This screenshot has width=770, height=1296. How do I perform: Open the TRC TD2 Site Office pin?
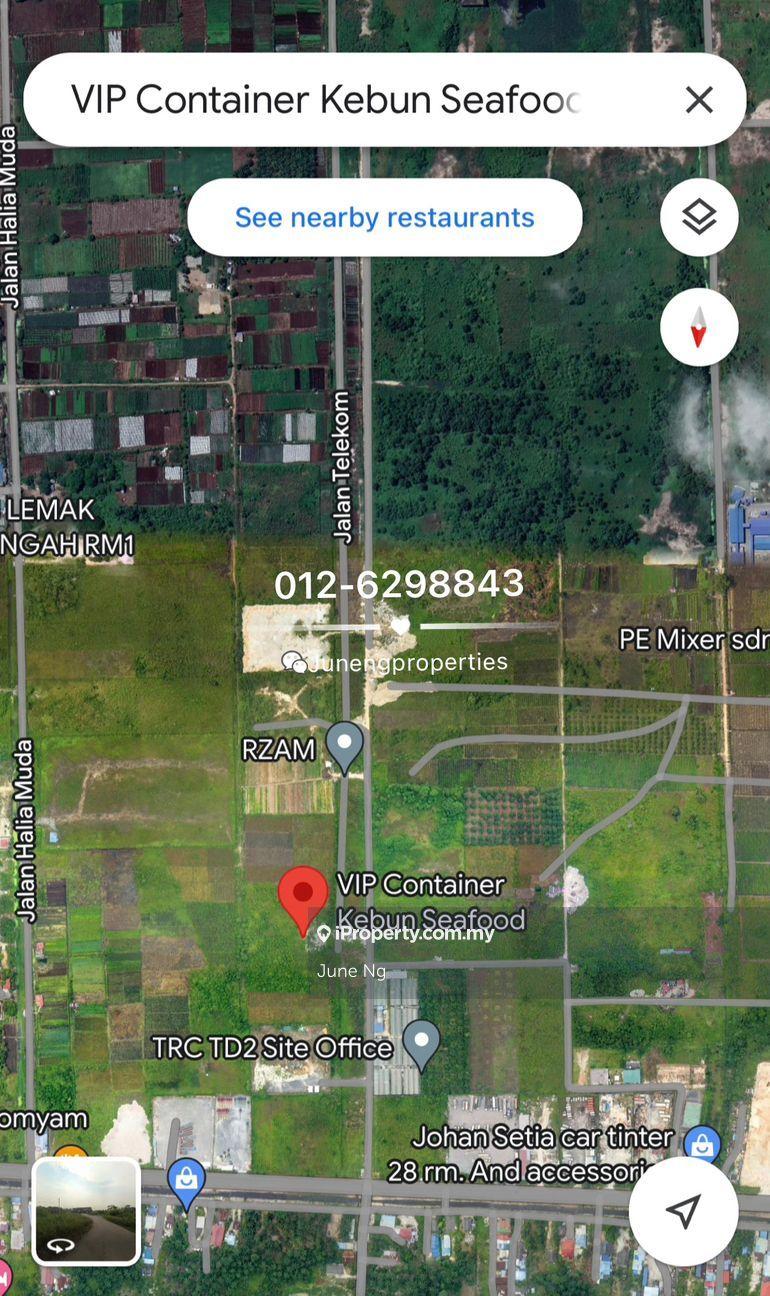coord(421,1044)
